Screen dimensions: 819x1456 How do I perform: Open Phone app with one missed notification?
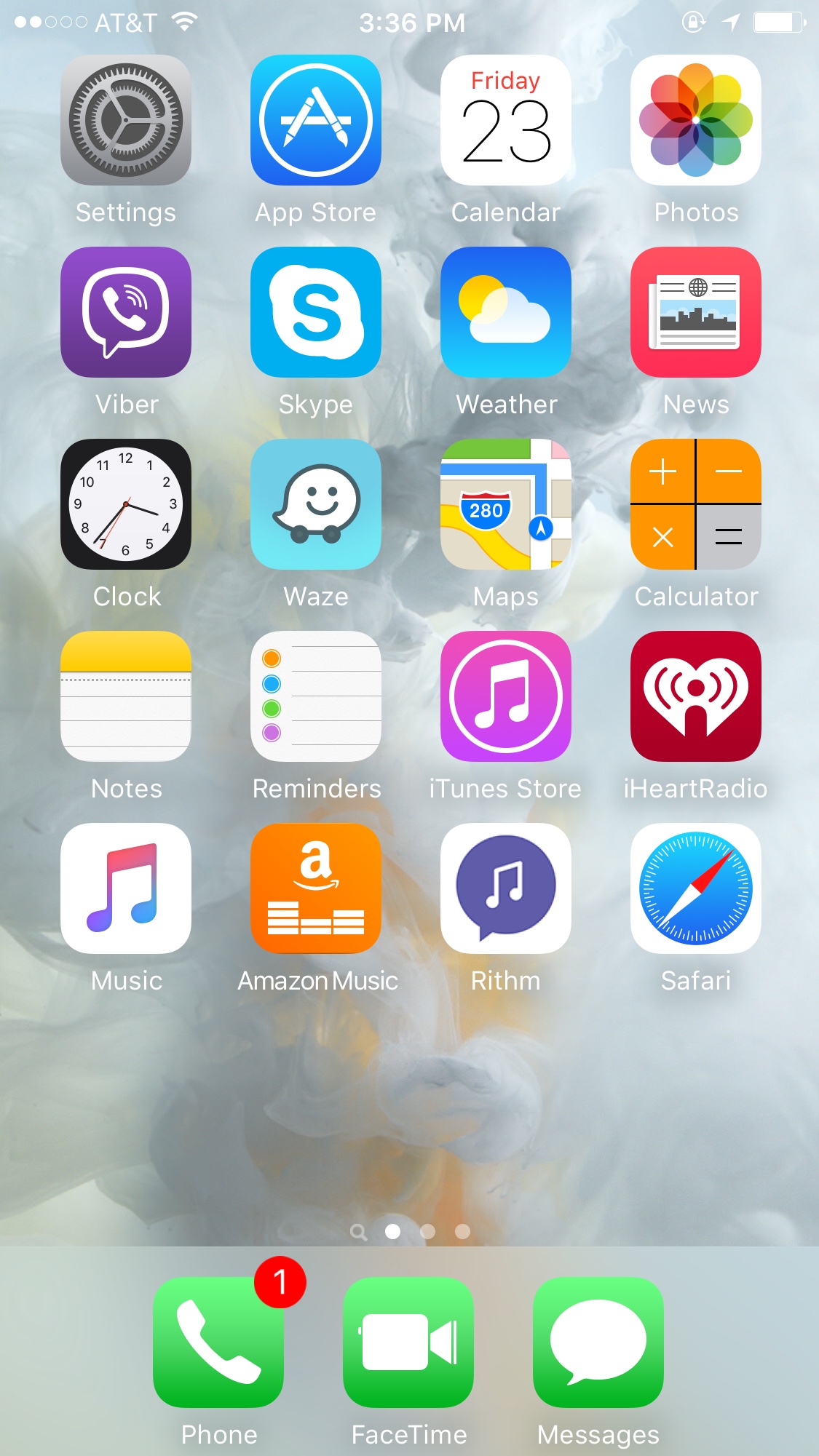tap(218, 1342)
